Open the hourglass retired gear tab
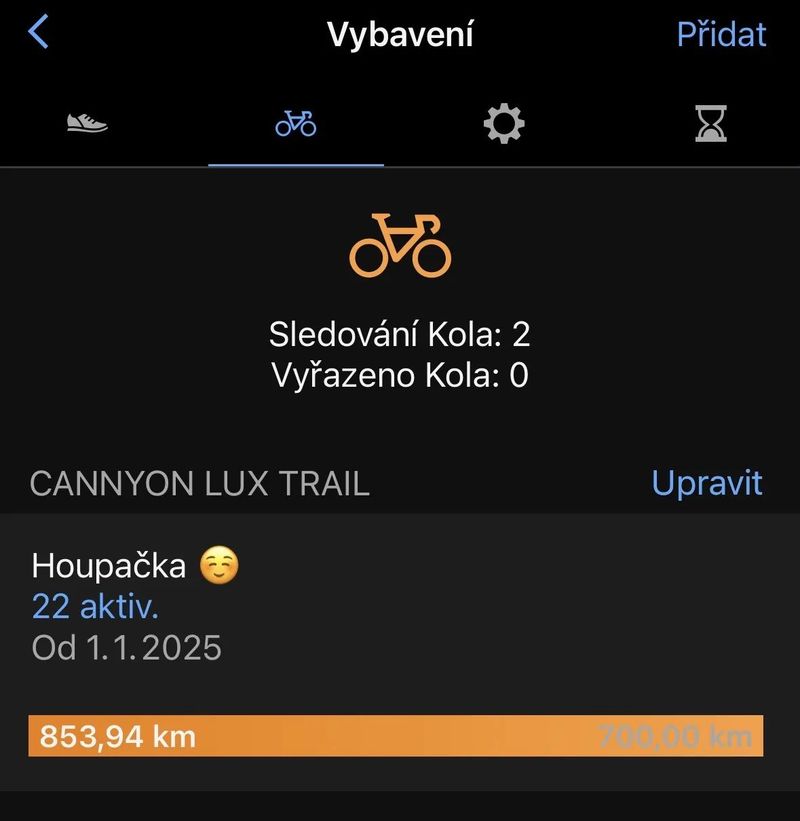 coord(710,122)
